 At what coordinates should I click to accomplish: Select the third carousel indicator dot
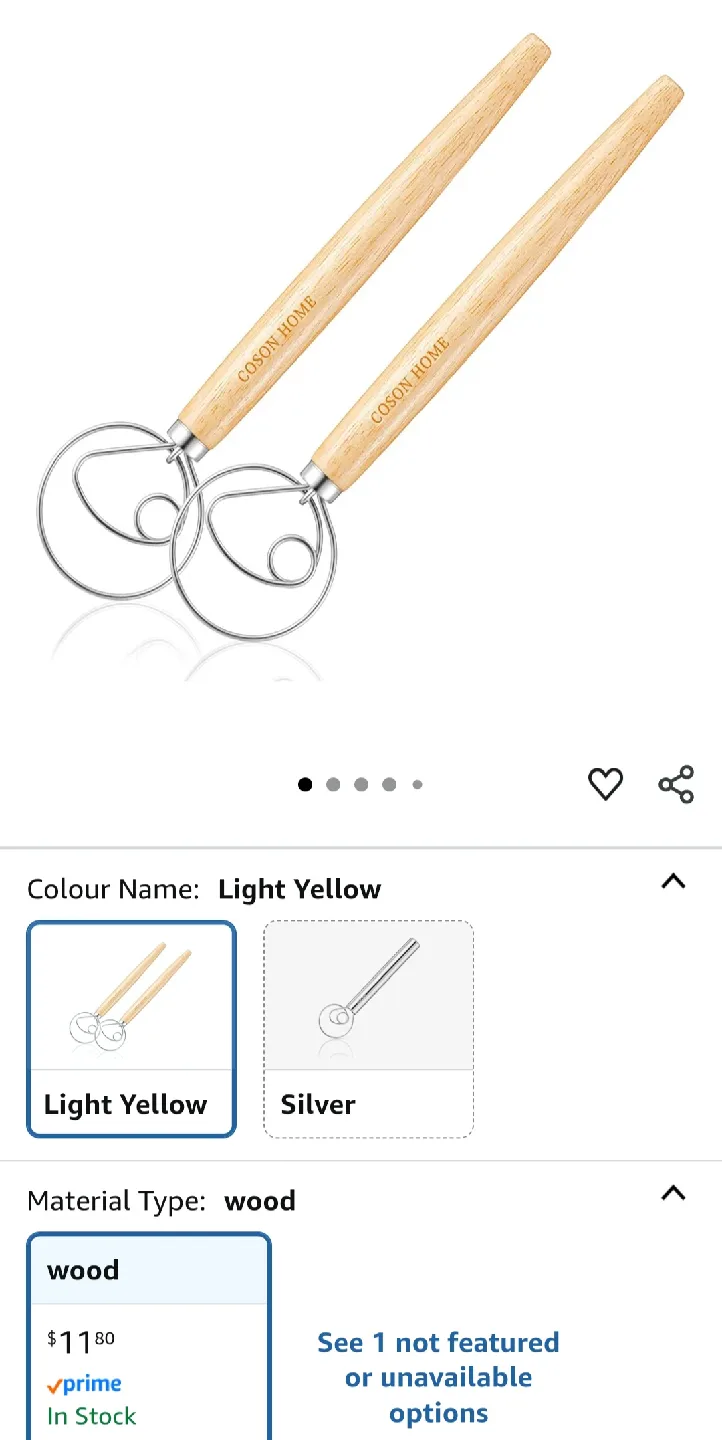pos(361,784)
